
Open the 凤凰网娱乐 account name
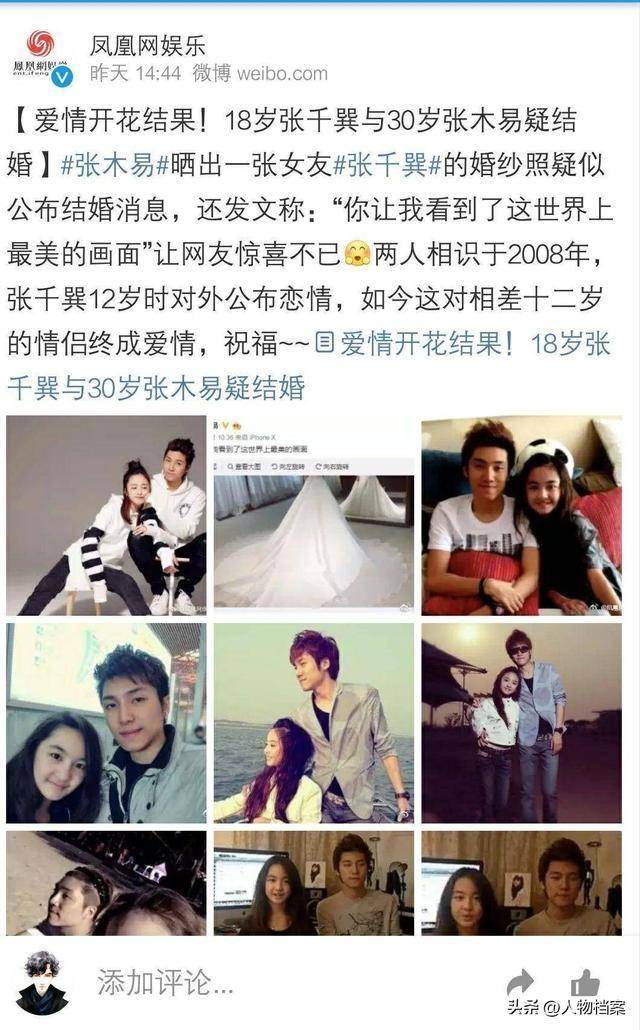148,44
